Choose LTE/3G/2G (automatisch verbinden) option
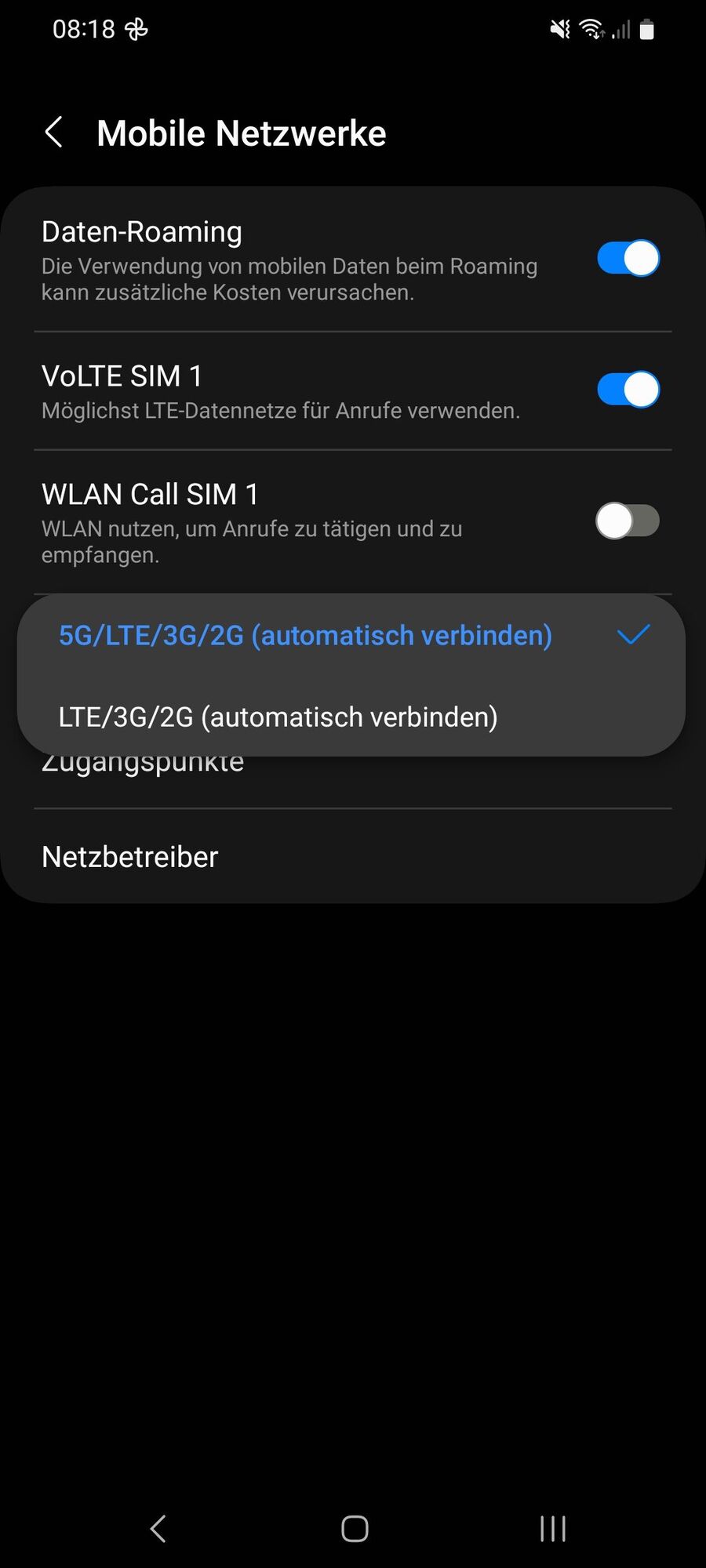Image resolution: width=706 pixels, height=1568 pixels. click(x=278, y=717)
